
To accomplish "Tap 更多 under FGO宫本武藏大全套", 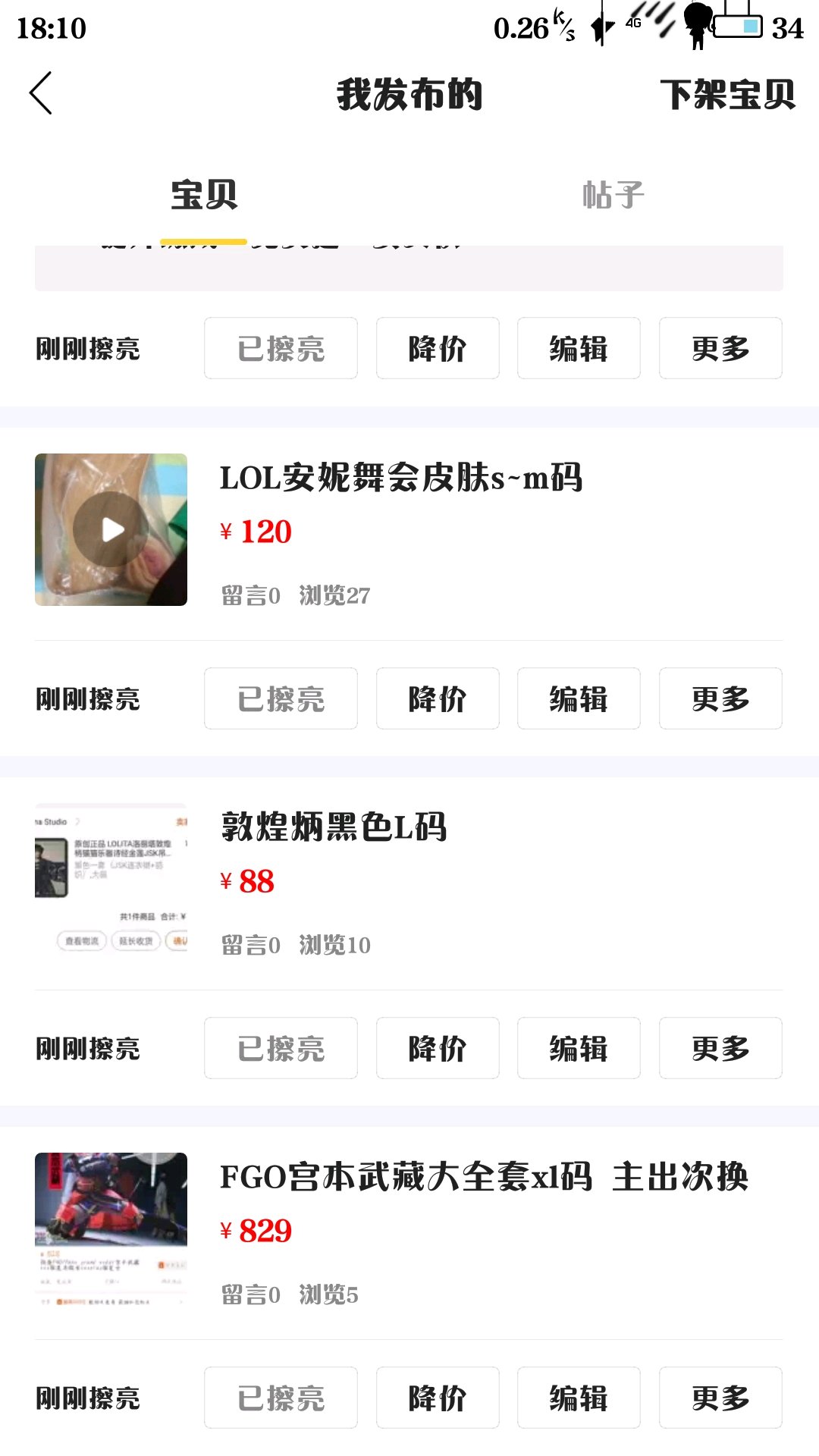I will [720, 1398].
